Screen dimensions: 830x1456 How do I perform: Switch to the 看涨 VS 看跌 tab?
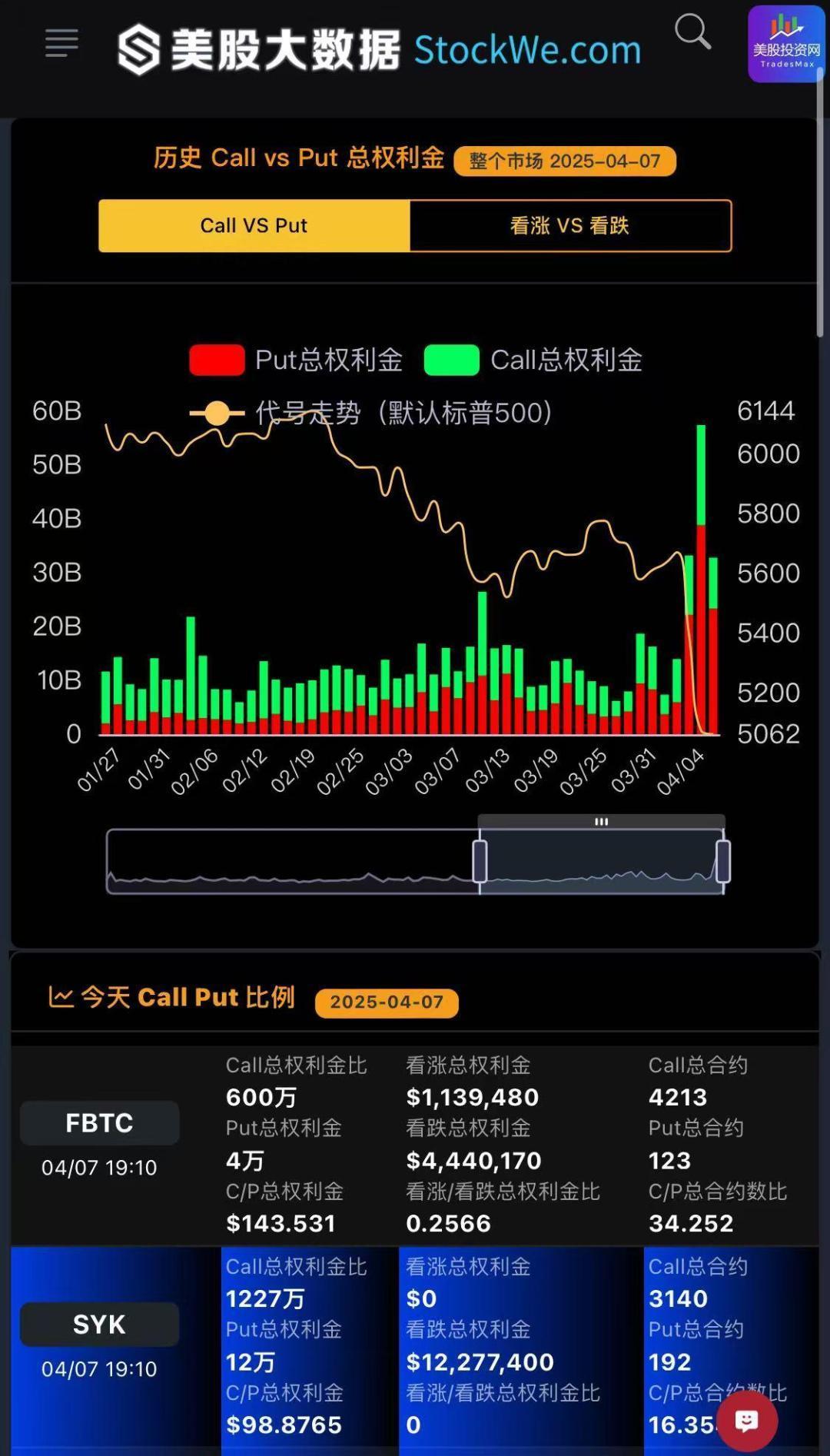click(x=571, y=225)
